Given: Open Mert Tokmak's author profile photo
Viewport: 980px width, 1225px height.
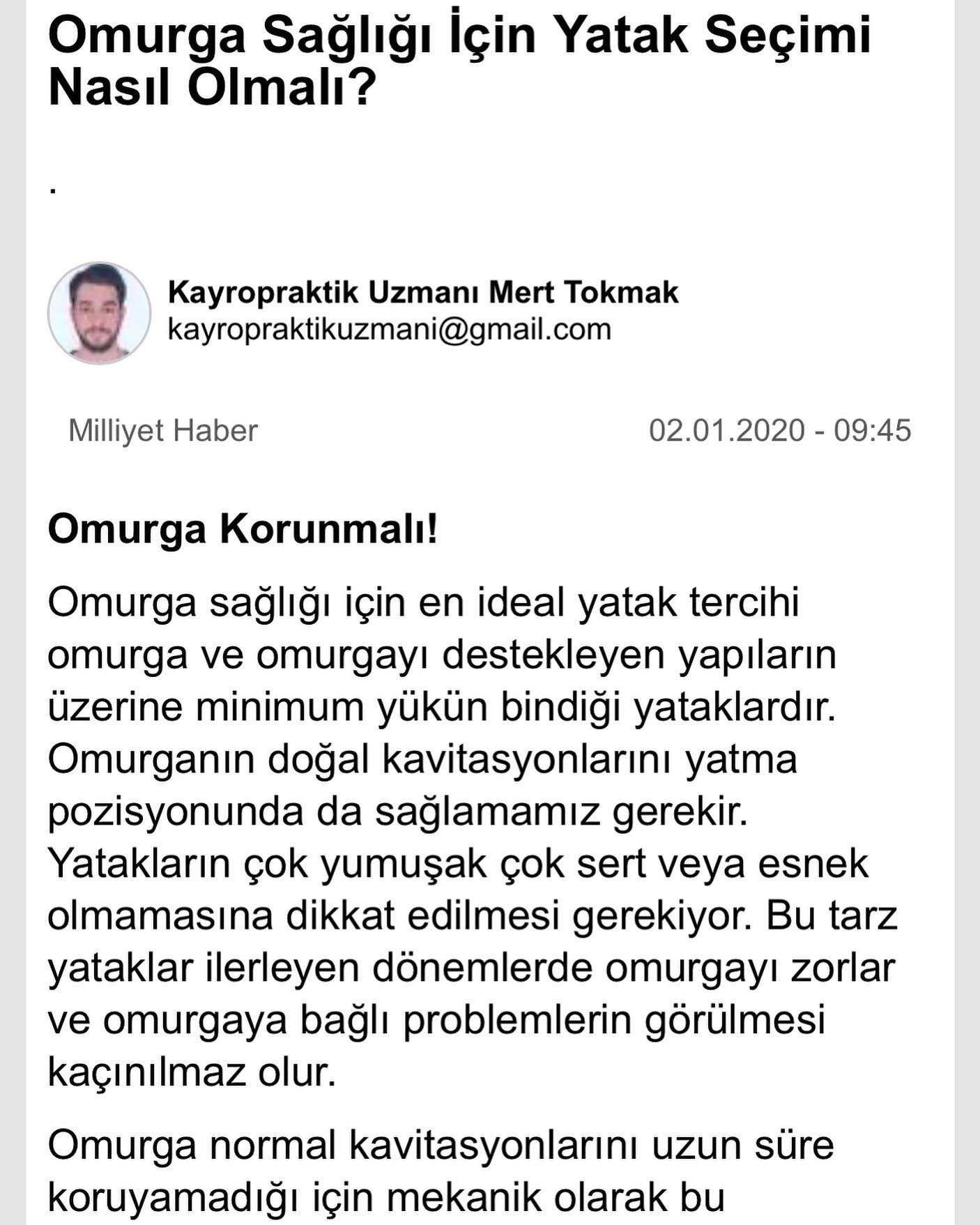Looking at the screenshot, I should (x=99, y=313).
